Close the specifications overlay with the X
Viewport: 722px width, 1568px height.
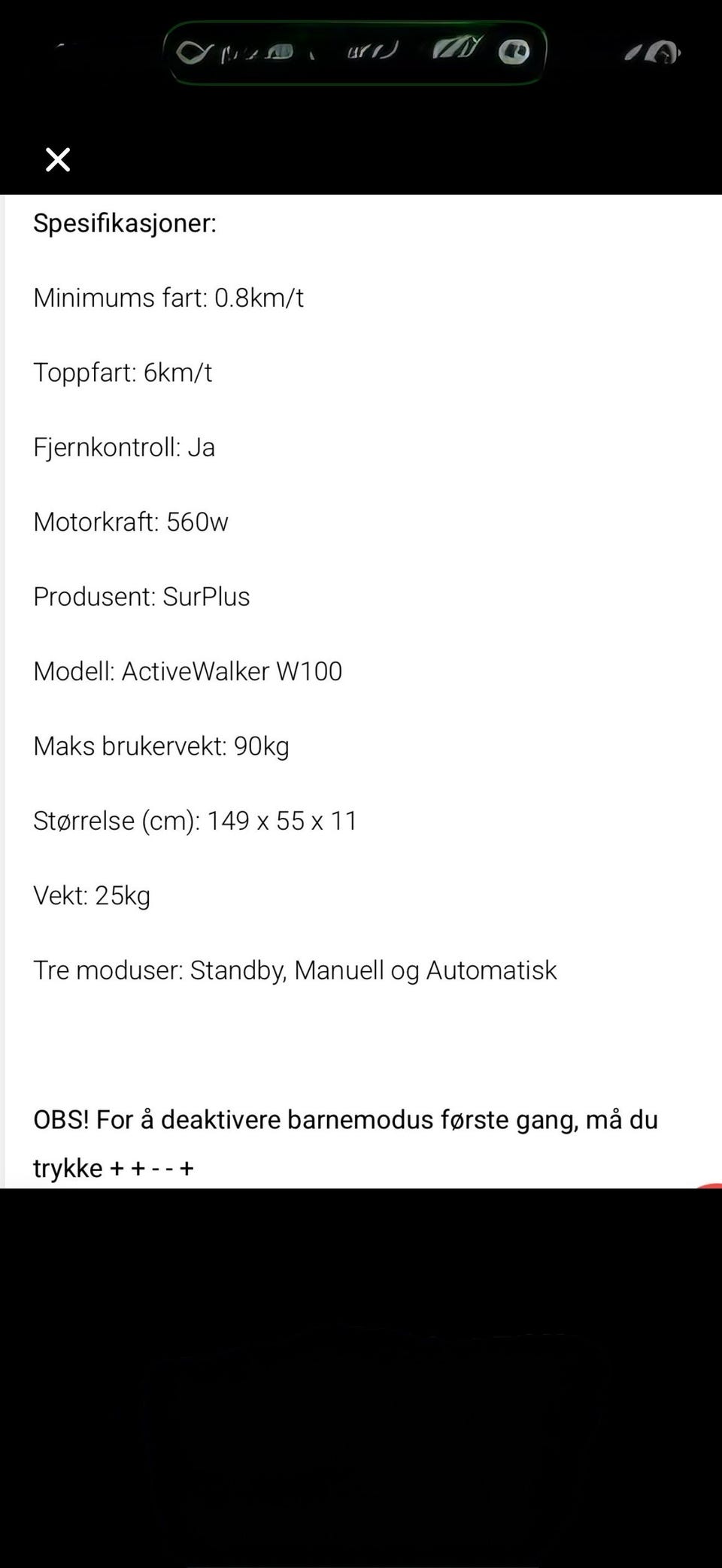tap(57, 159)
